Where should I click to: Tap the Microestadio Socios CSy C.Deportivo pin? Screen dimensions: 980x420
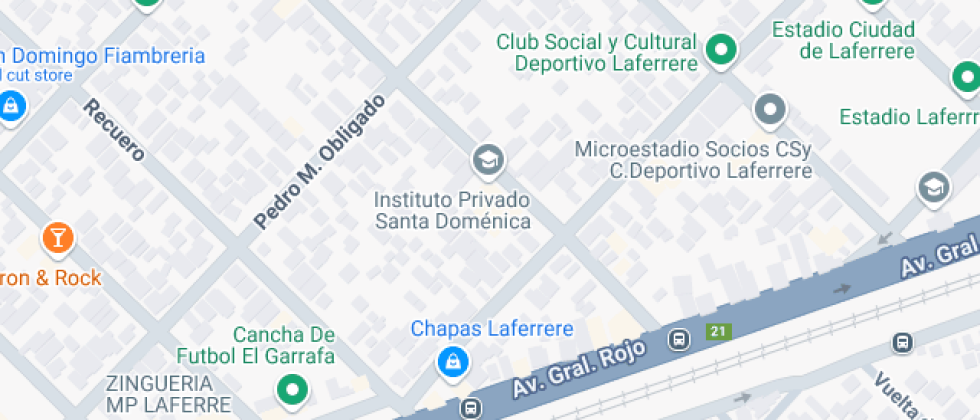coord(769,109)
